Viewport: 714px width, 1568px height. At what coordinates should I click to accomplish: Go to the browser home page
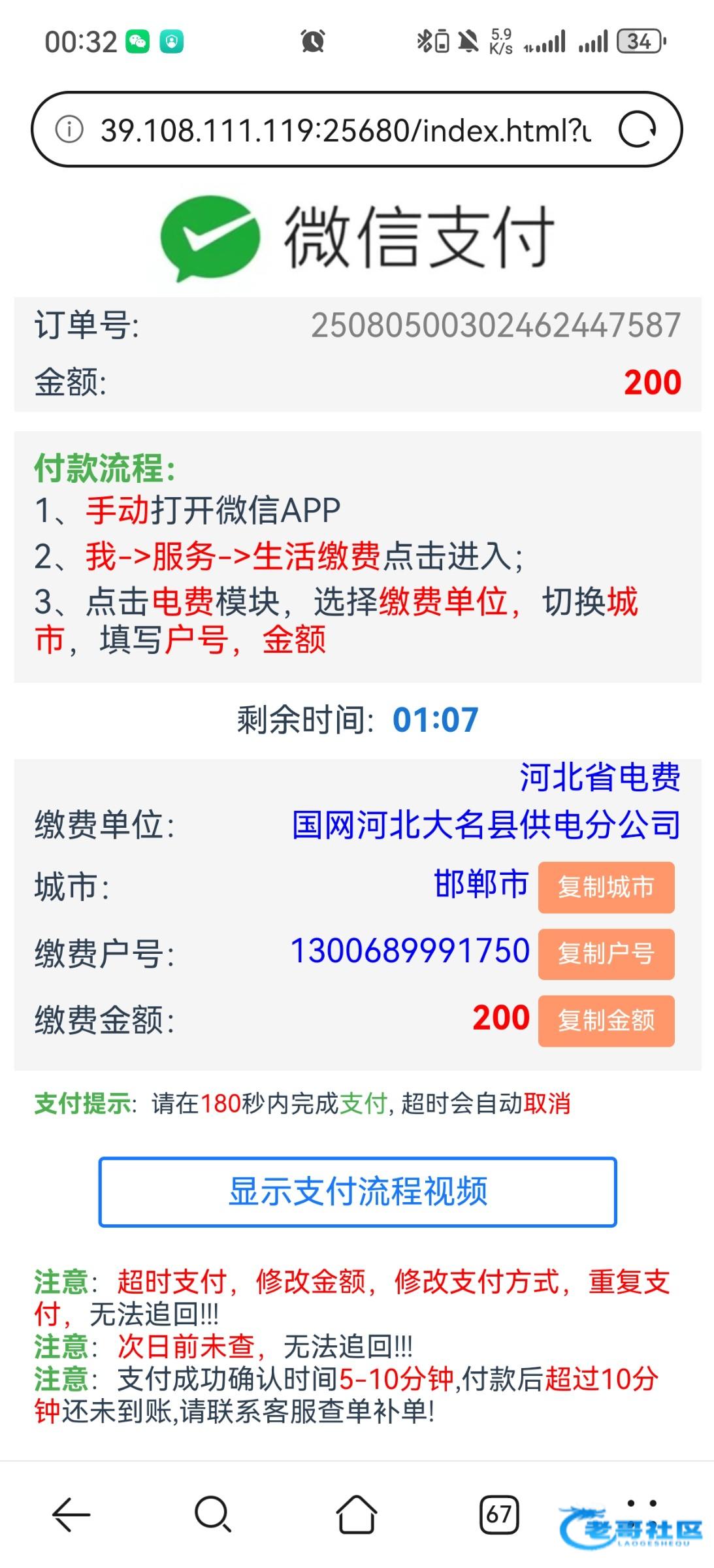coord(357,1514)
